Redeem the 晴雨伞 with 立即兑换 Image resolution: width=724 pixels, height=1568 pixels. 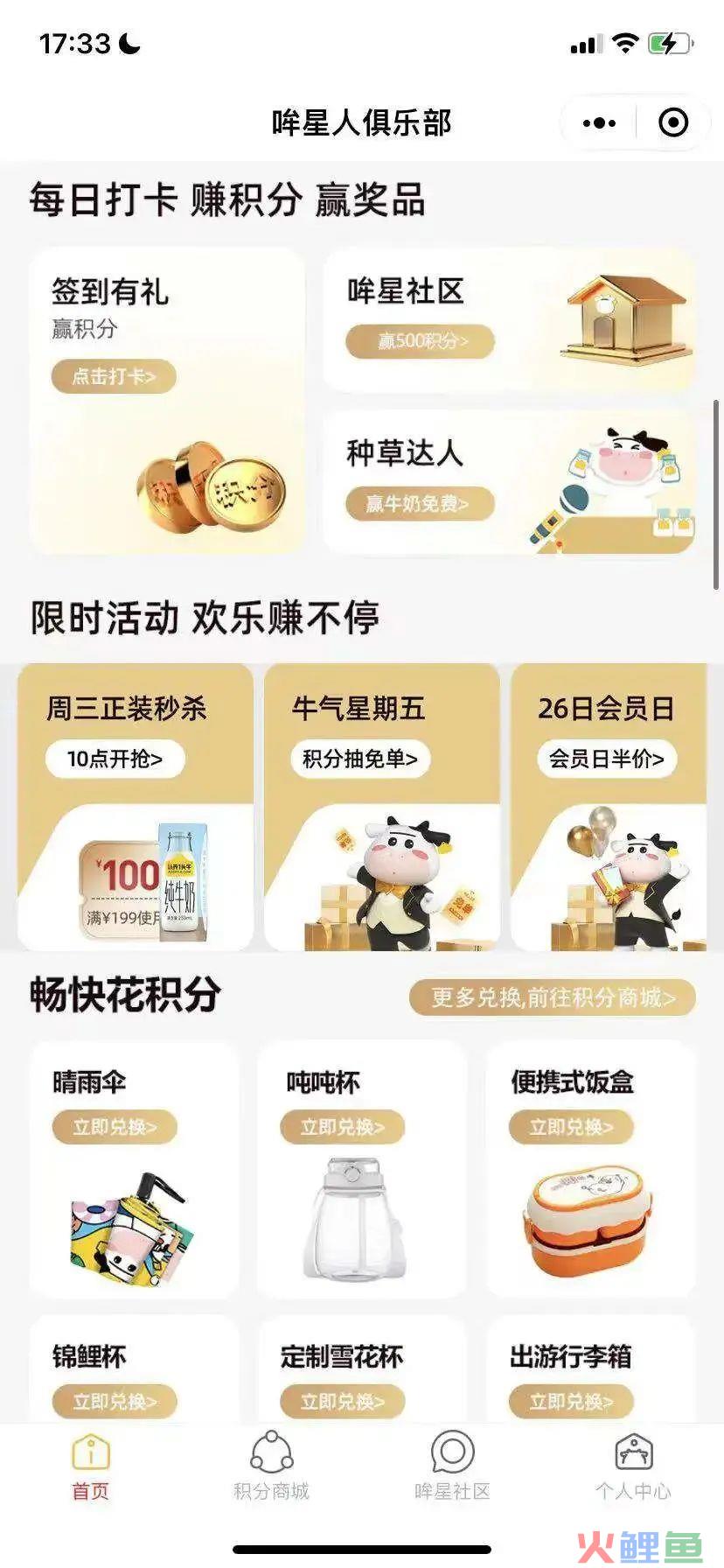click(x=114, y=1127)
